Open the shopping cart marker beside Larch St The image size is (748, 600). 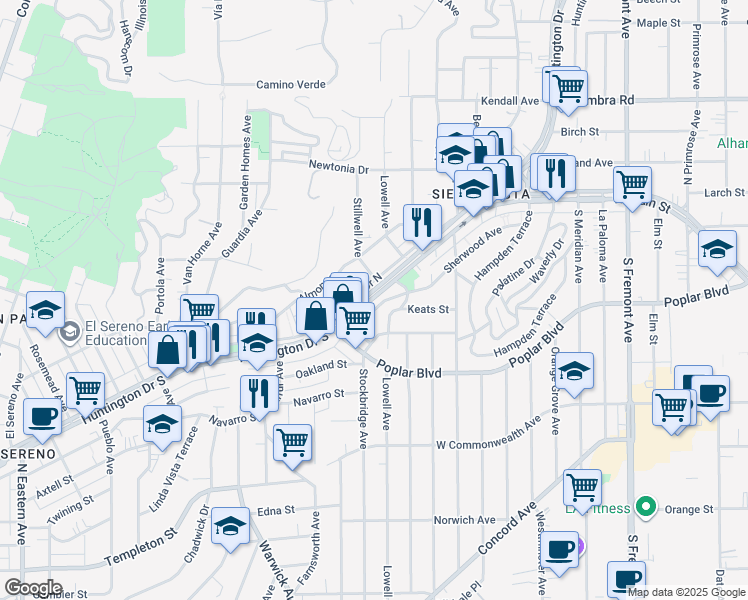[632, 186]
